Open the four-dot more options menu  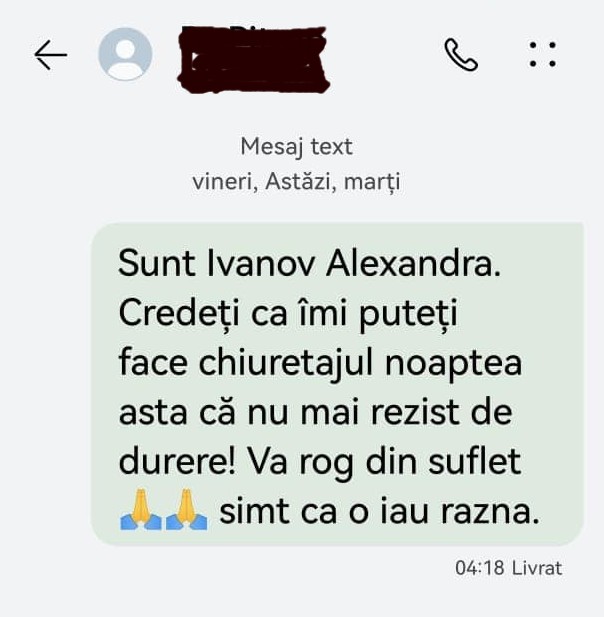coord(542,54)
